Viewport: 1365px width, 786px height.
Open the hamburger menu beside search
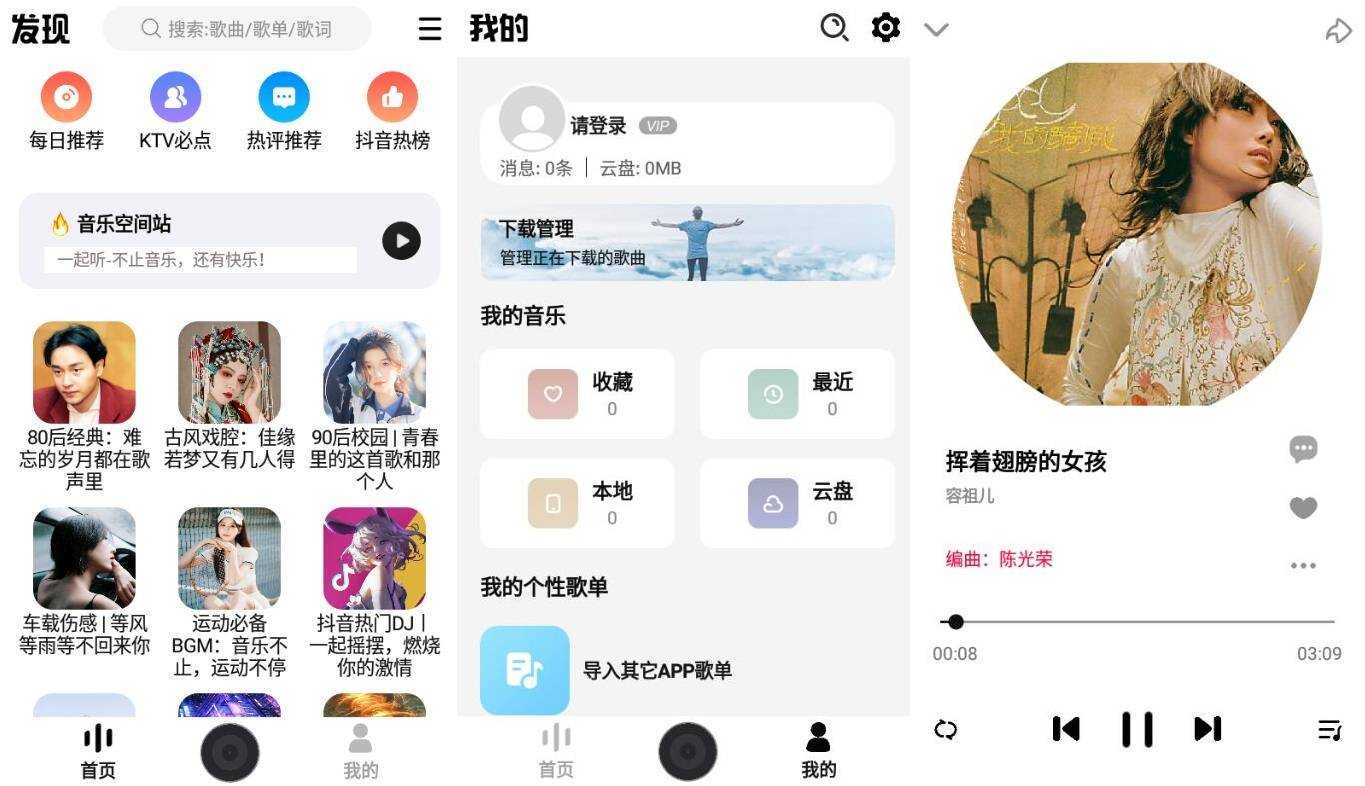coord(430,29)
